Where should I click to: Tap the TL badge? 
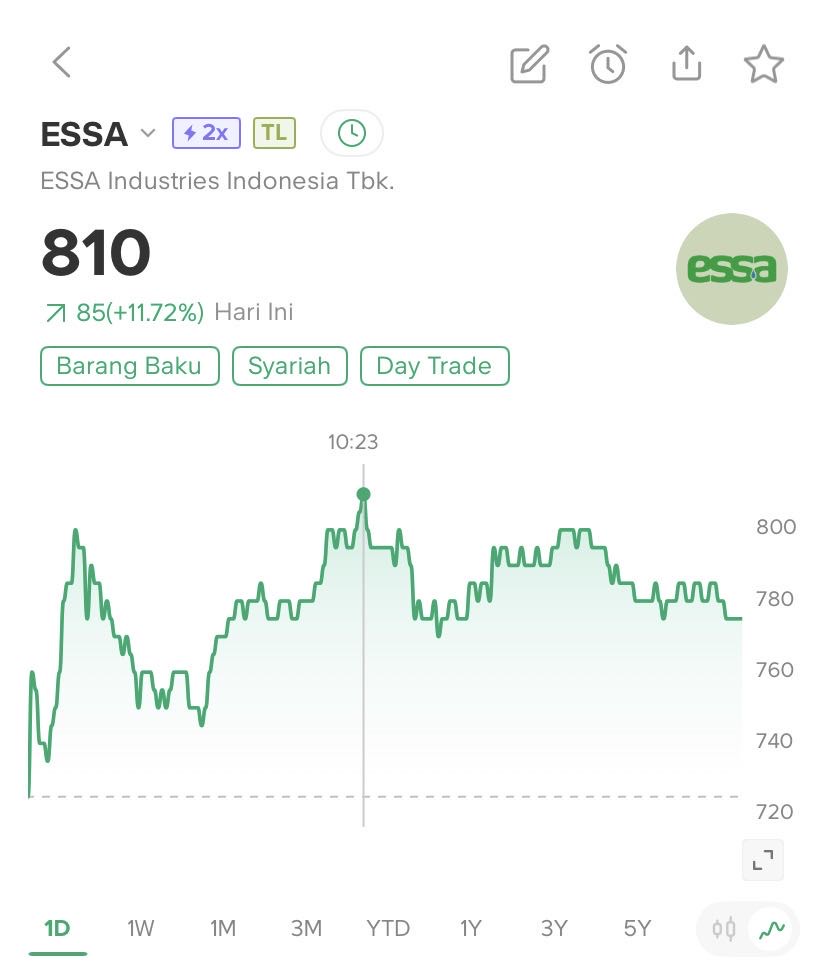tap(274, 133)
